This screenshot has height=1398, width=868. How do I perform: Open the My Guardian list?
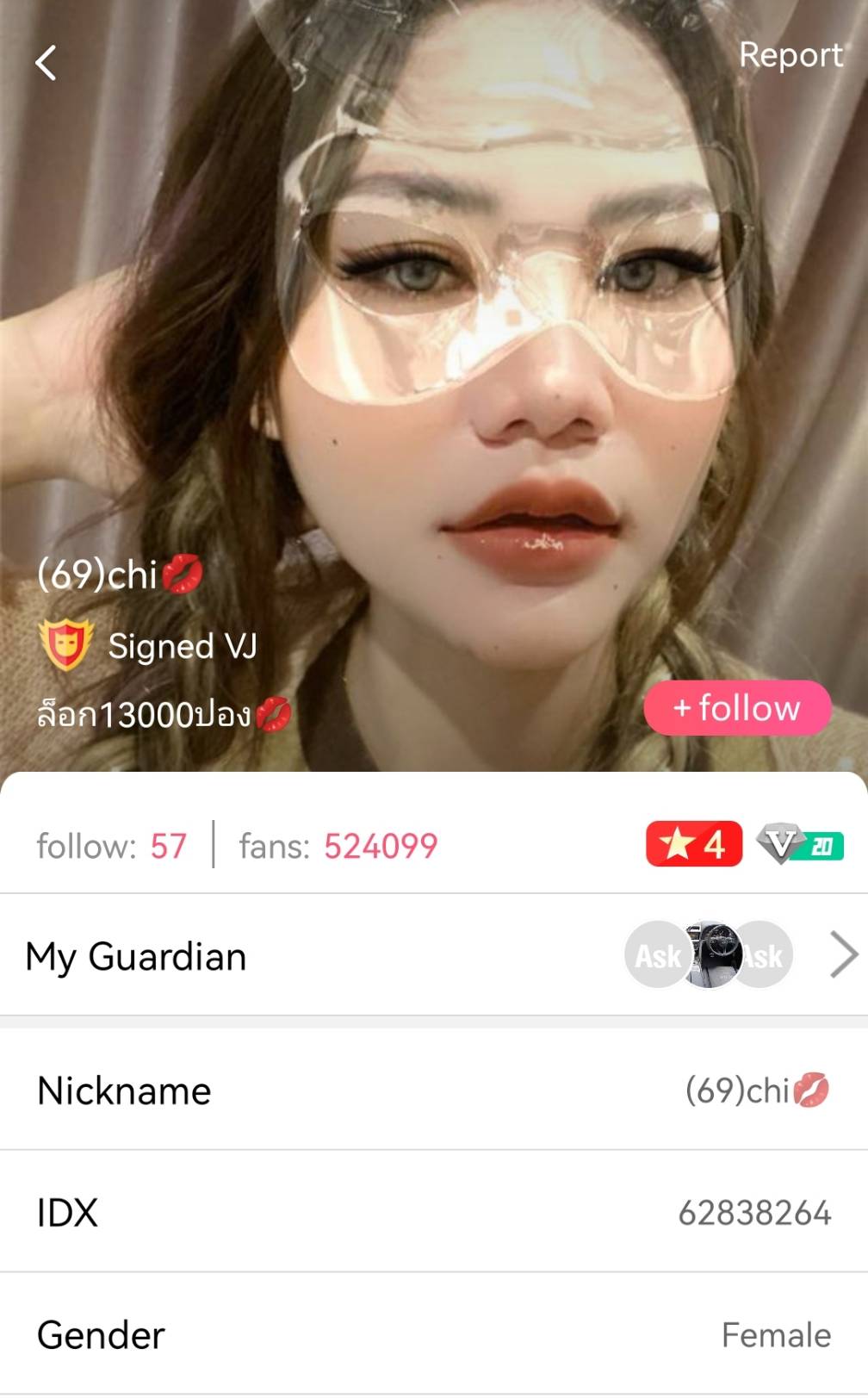coord(843,955)
